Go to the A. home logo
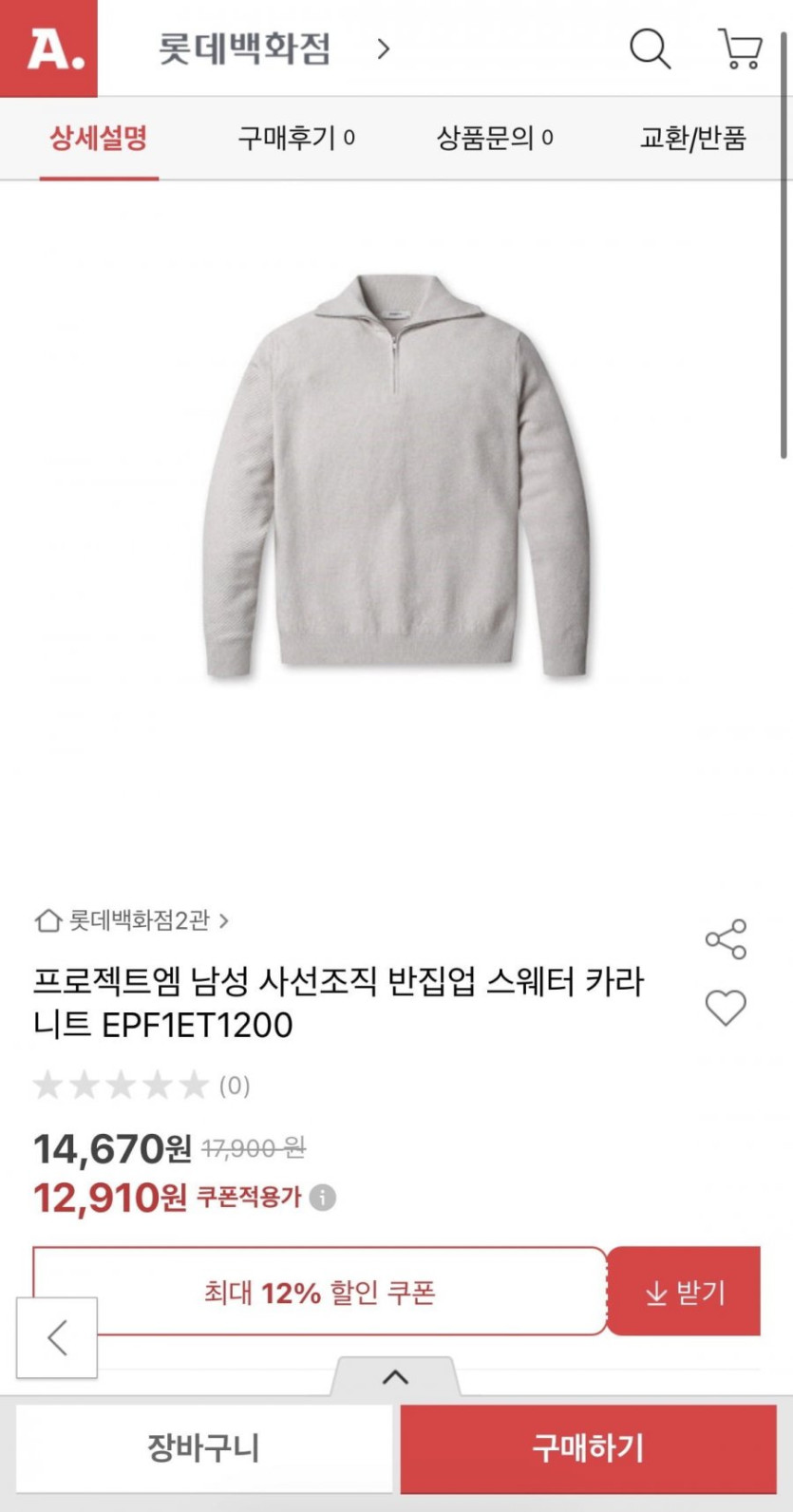This screenshot has height=1512, width=793. coord(49,48)
